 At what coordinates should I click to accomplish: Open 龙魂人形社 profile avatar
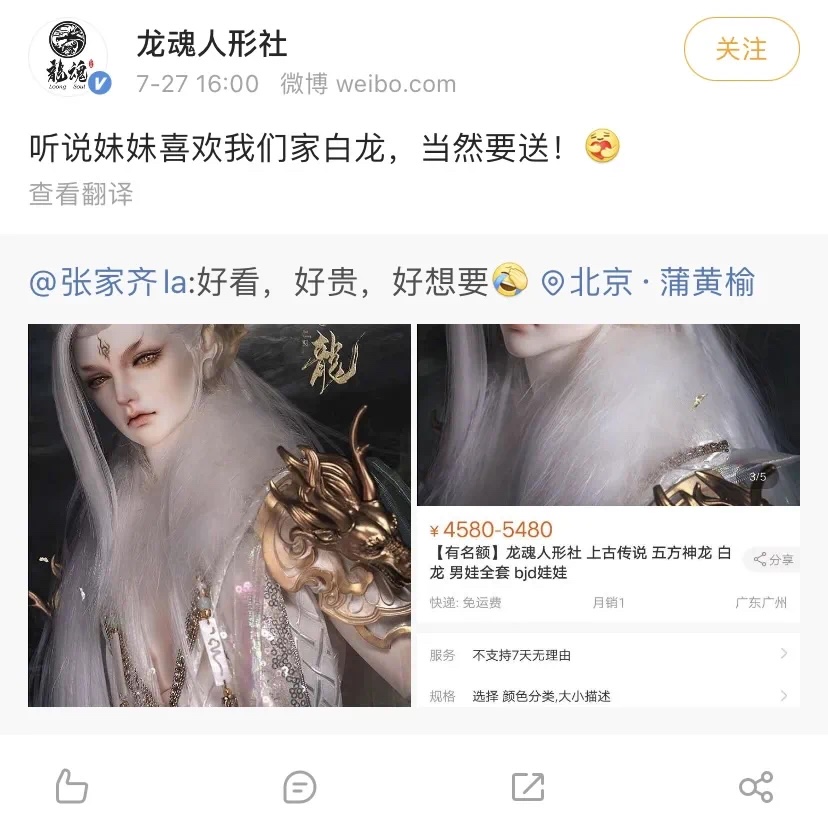click(68, 57)
